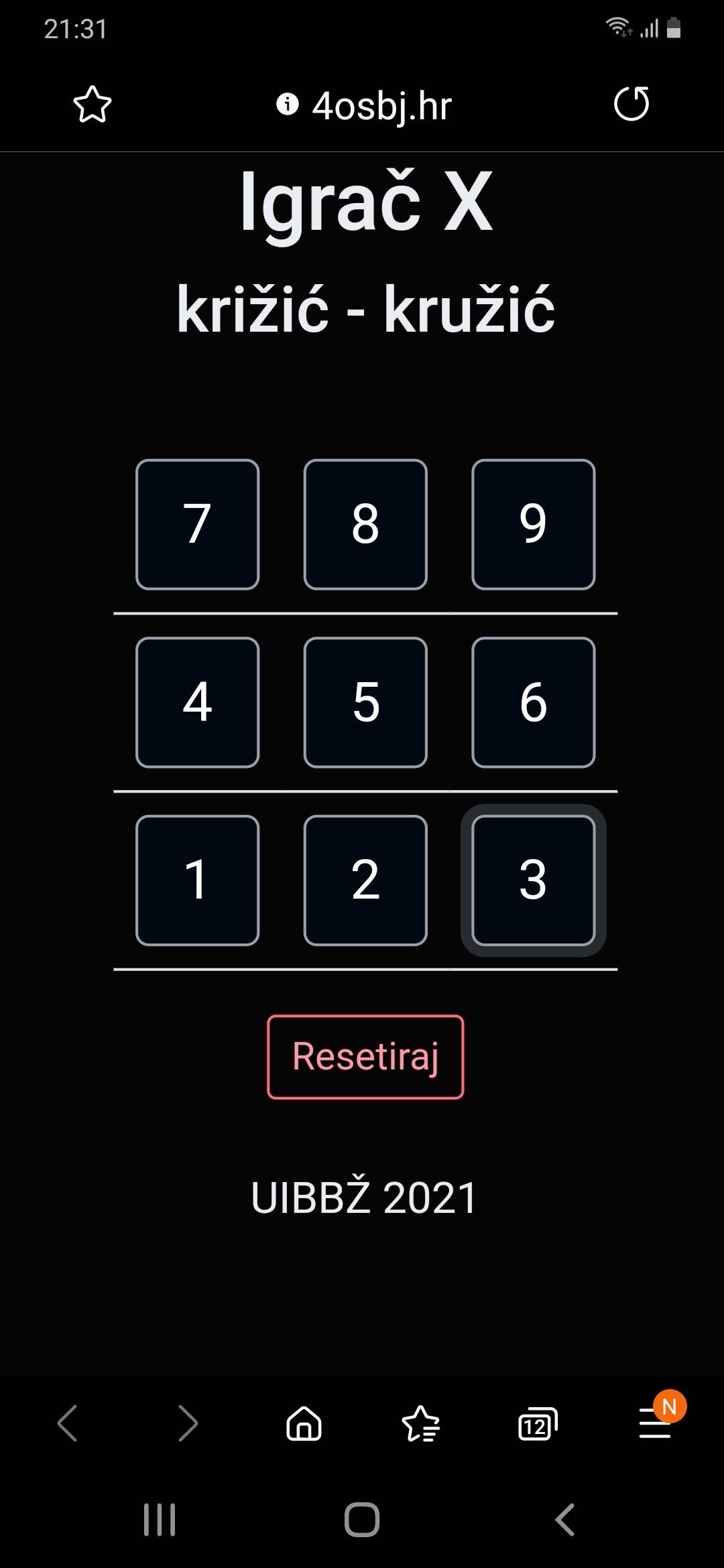Image resolution: width=724 pixels, height=1568 pixels.
Task: Select cell 6 on the board
Action: click(534, 702)
